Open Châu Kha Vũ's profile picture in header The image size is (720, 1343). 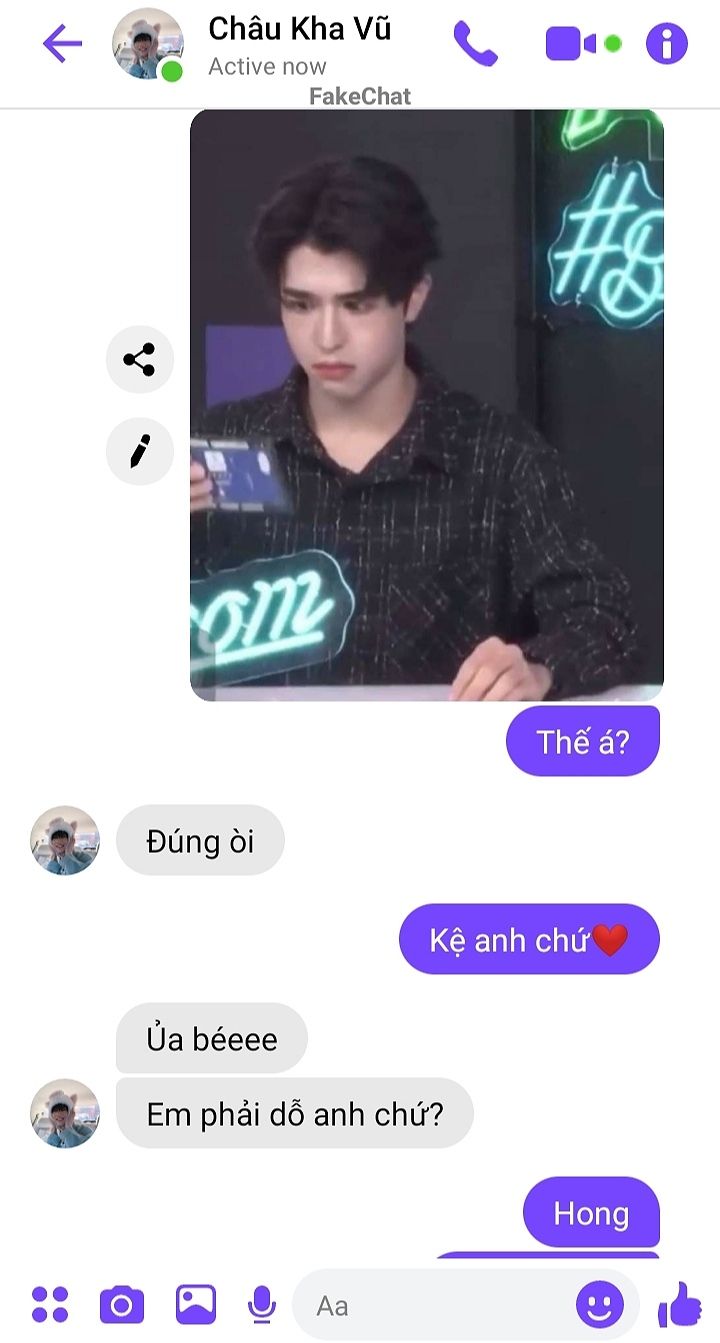pyautogui.click(x=148, y=44)
